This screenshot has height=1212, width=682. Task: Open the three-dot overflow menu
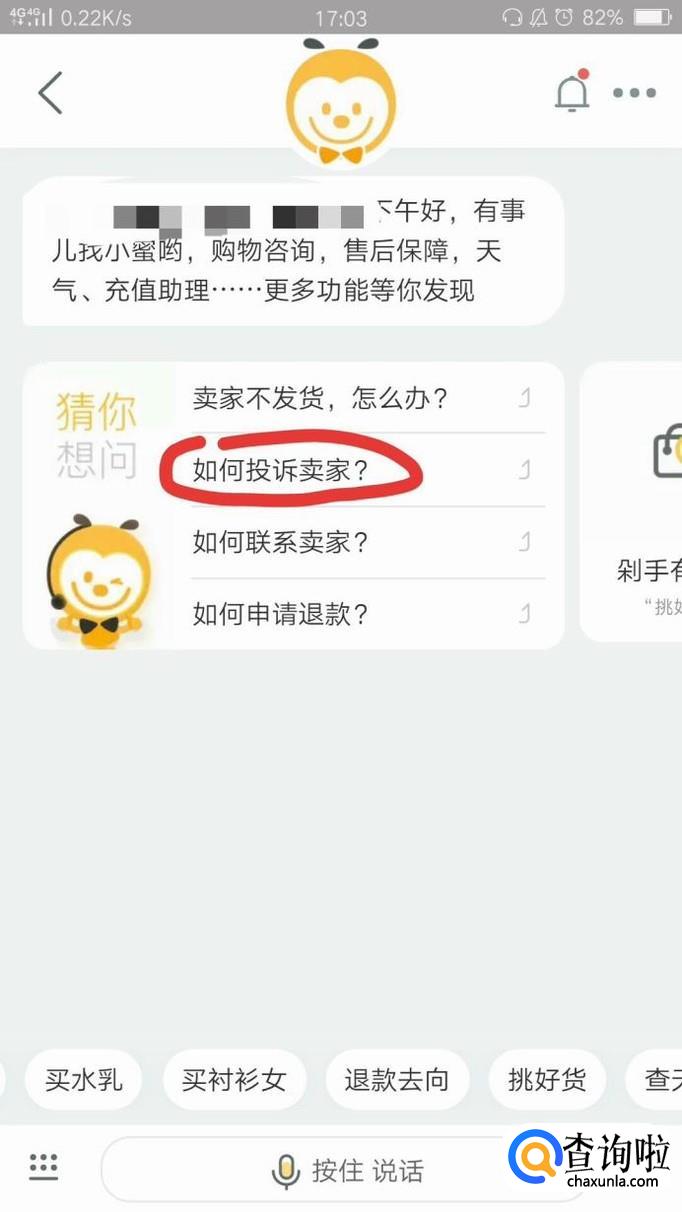(634, 93)
